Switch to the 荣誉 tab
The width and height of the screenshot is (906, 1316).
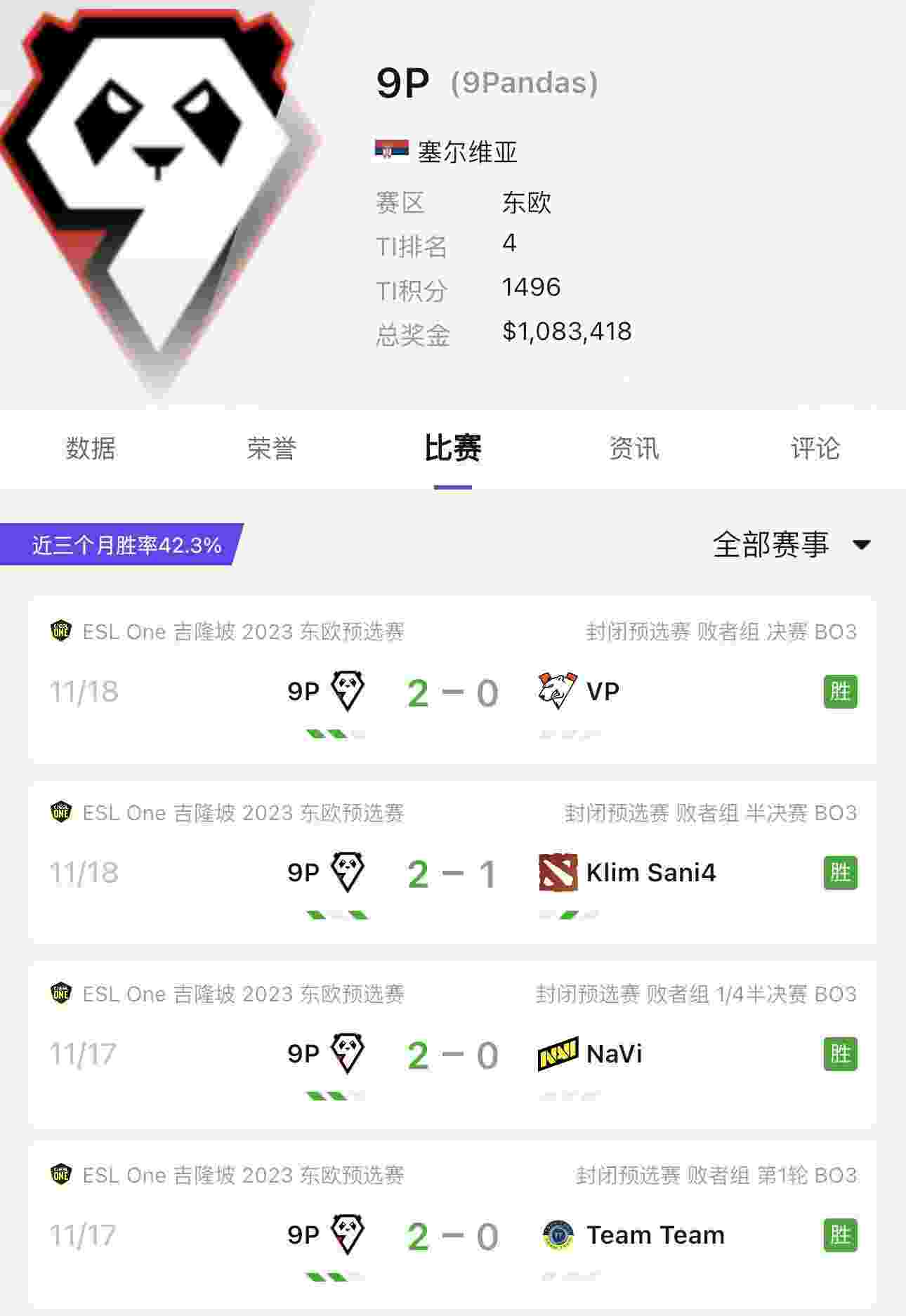[x=272, y=448]
